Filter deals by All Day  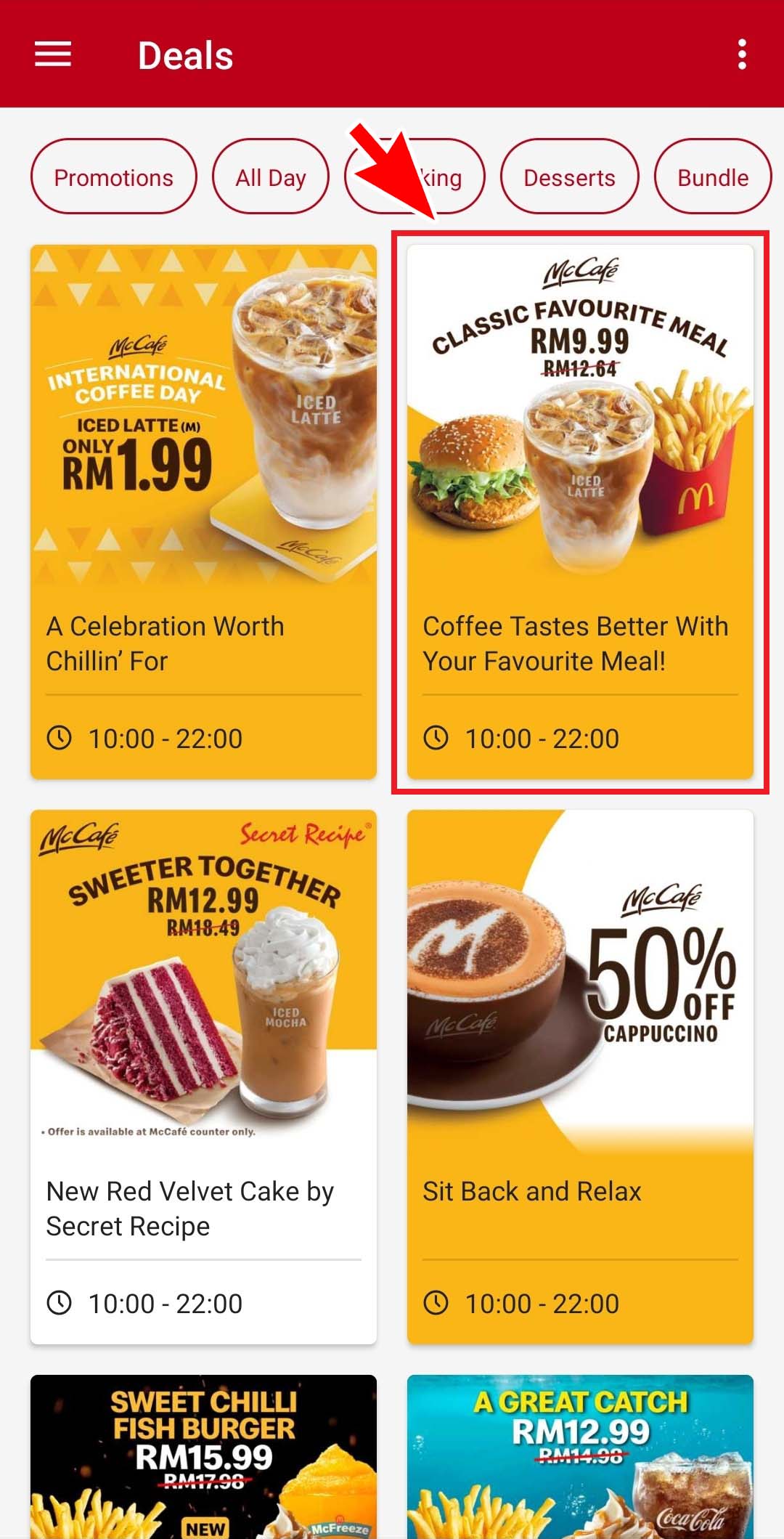[270, 177]
